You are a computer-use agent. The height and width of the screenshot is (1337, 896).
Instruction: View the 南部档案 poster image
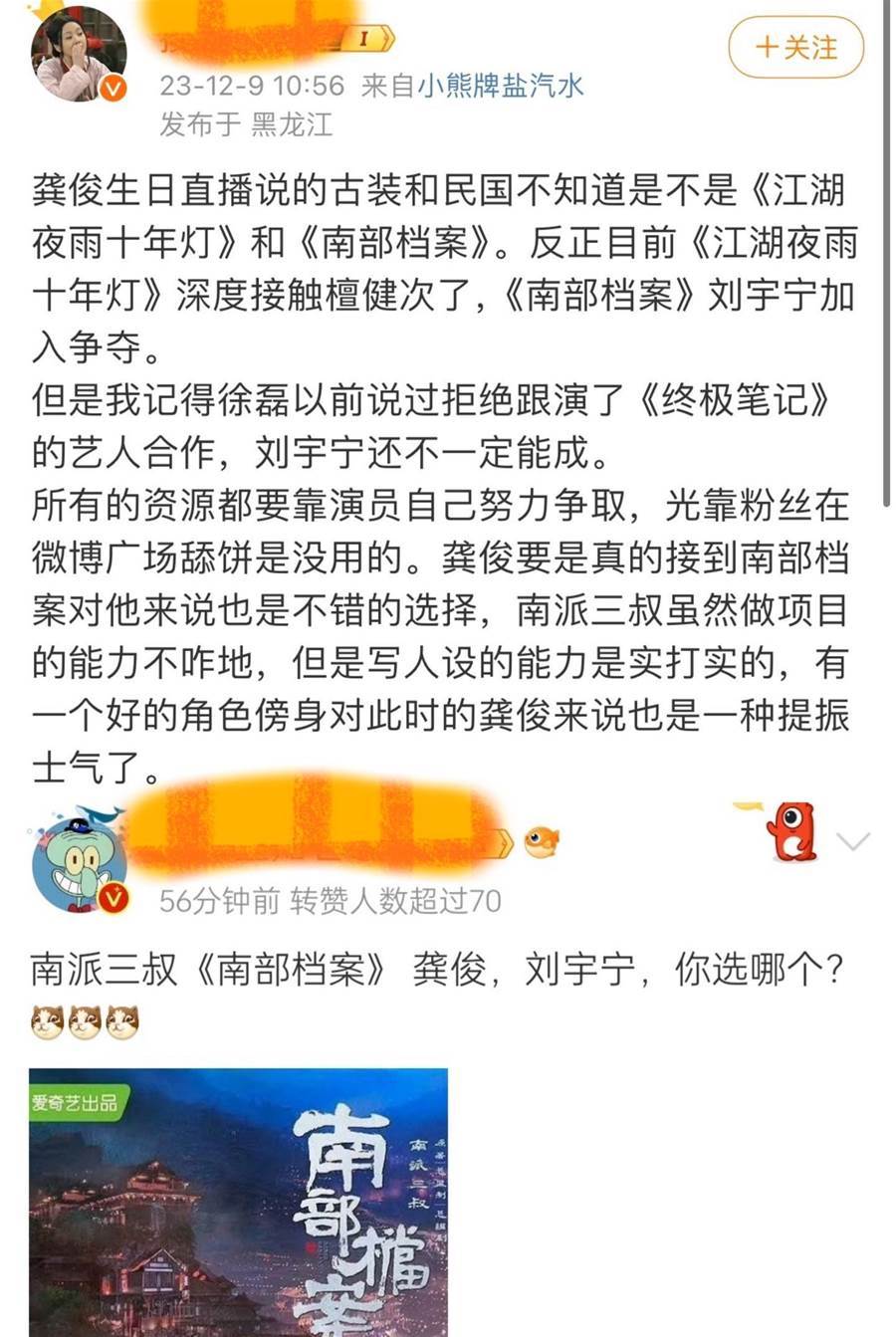click(238, 1202)
